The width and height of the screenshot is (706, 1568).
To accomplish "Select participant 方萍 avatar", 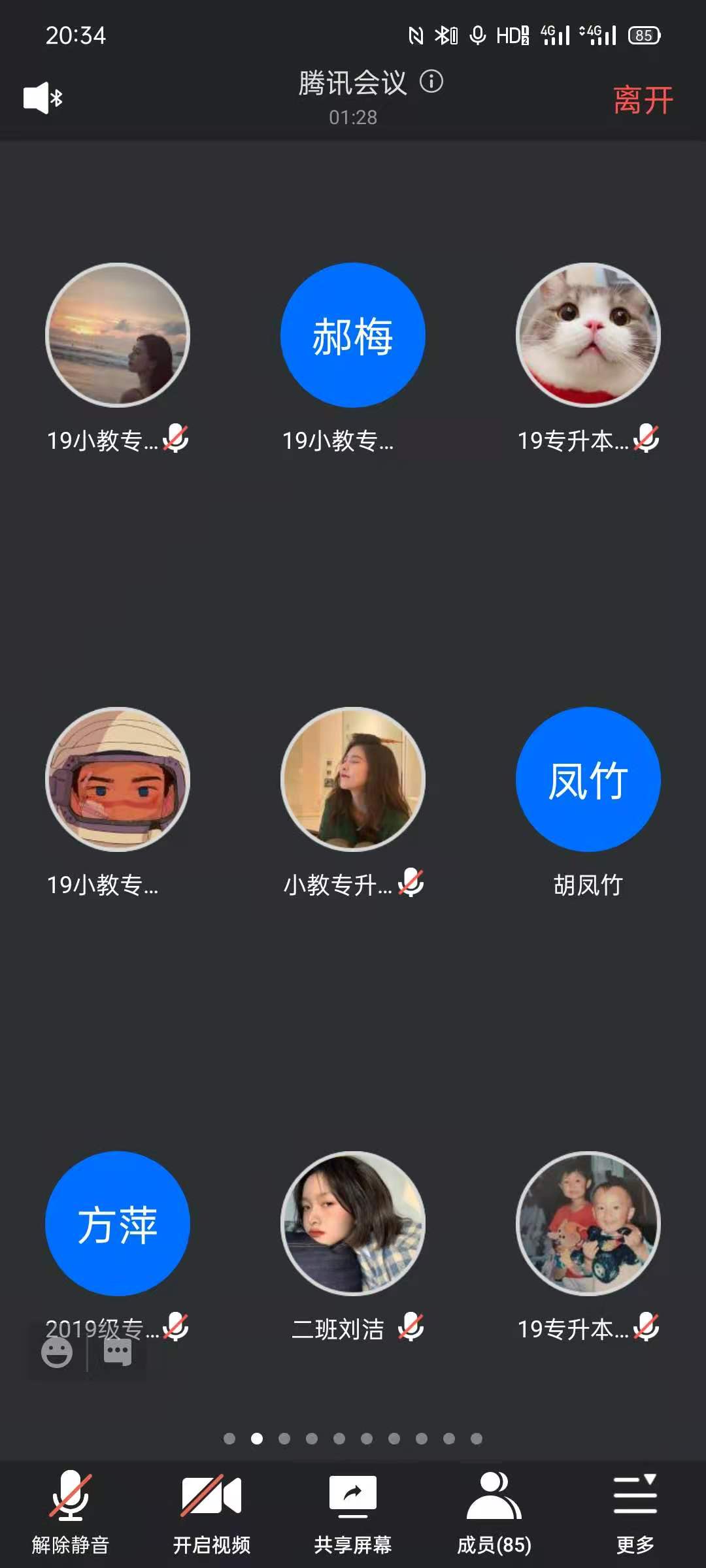I will [x=118, y=1224].
